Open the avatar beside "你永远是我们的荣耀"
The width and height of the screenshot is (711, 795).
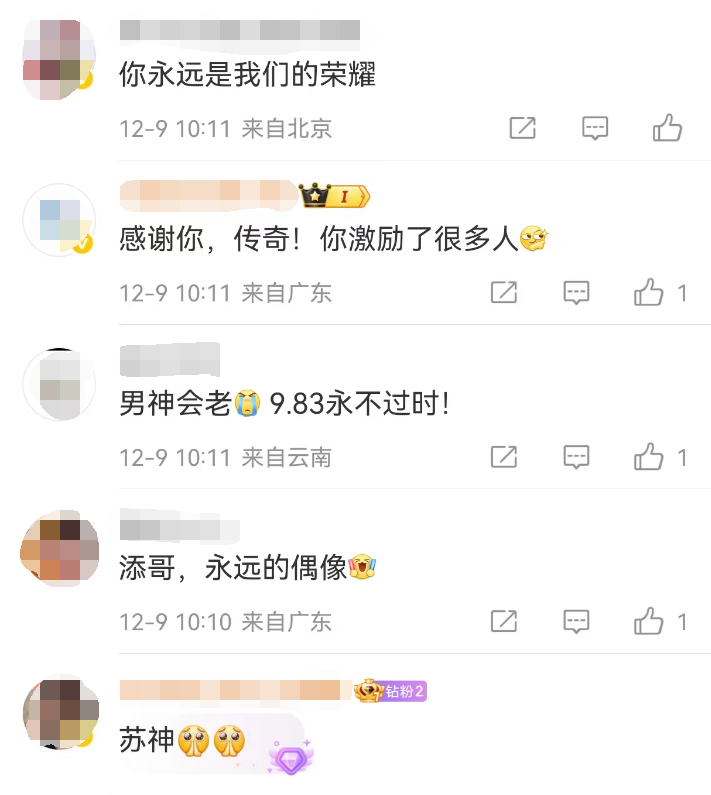tap(59, 58)
